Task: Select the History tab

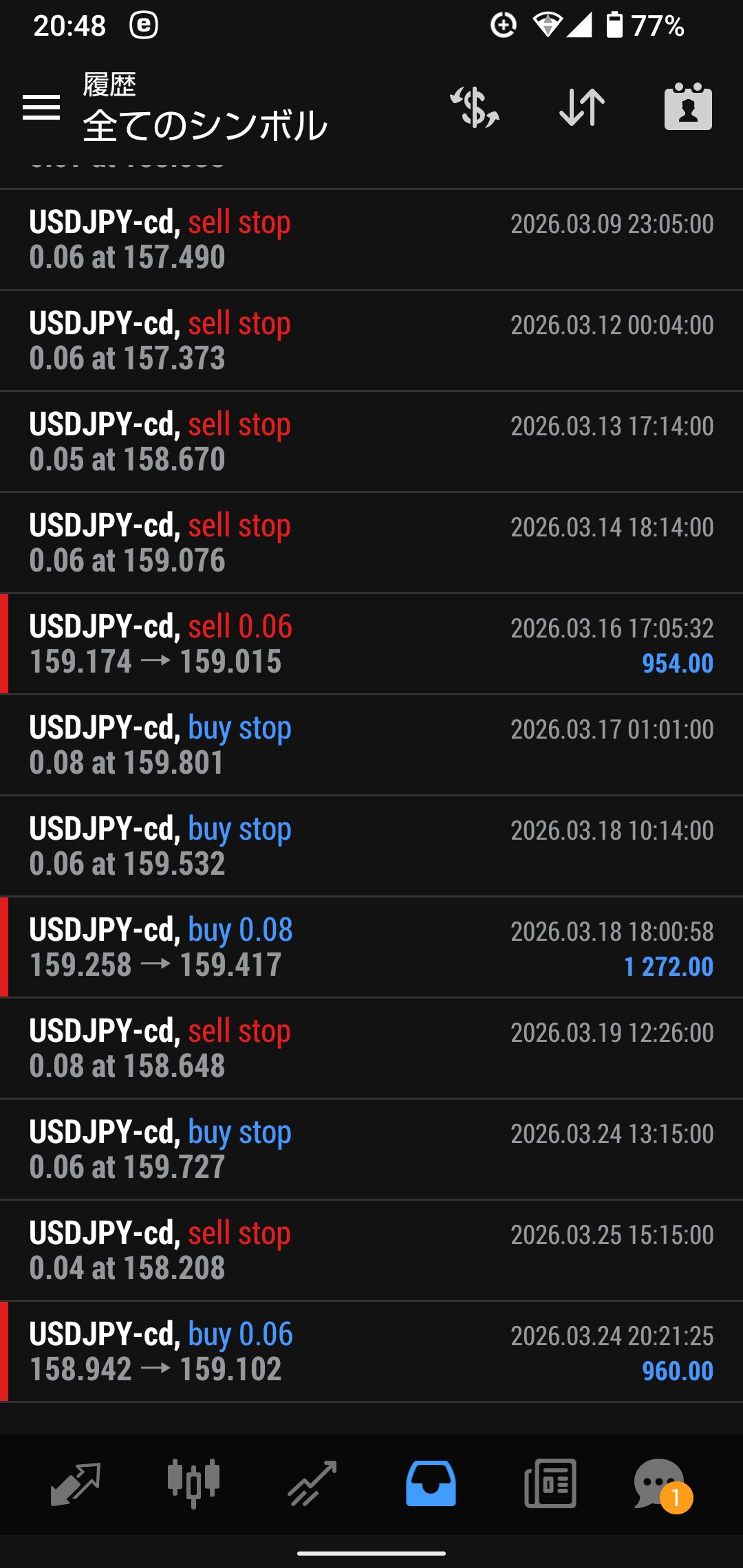Action: click(431, 1483)
